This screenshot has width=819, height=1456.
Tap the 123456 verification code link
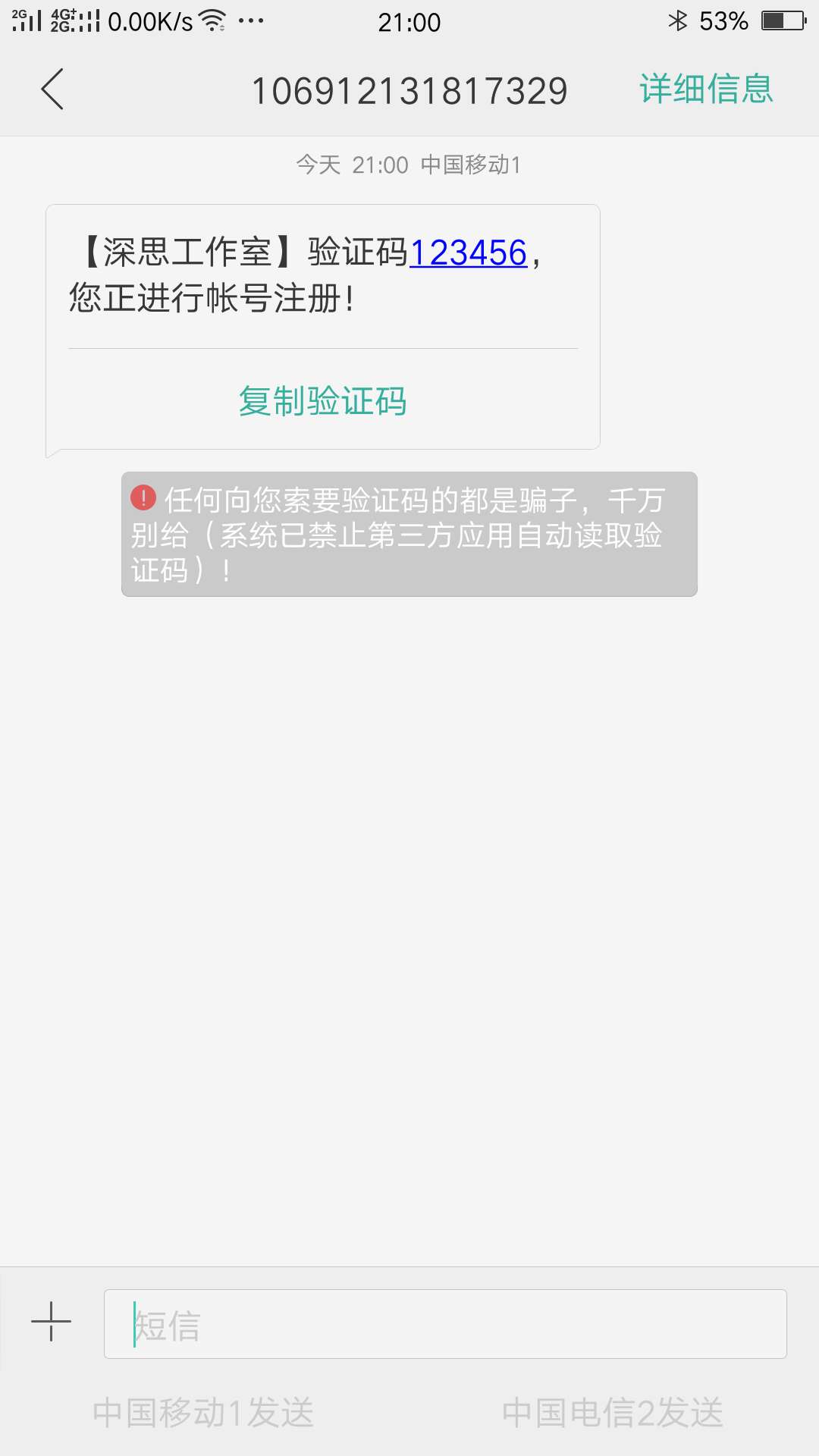pyautogui.click(x=468, y=253)
